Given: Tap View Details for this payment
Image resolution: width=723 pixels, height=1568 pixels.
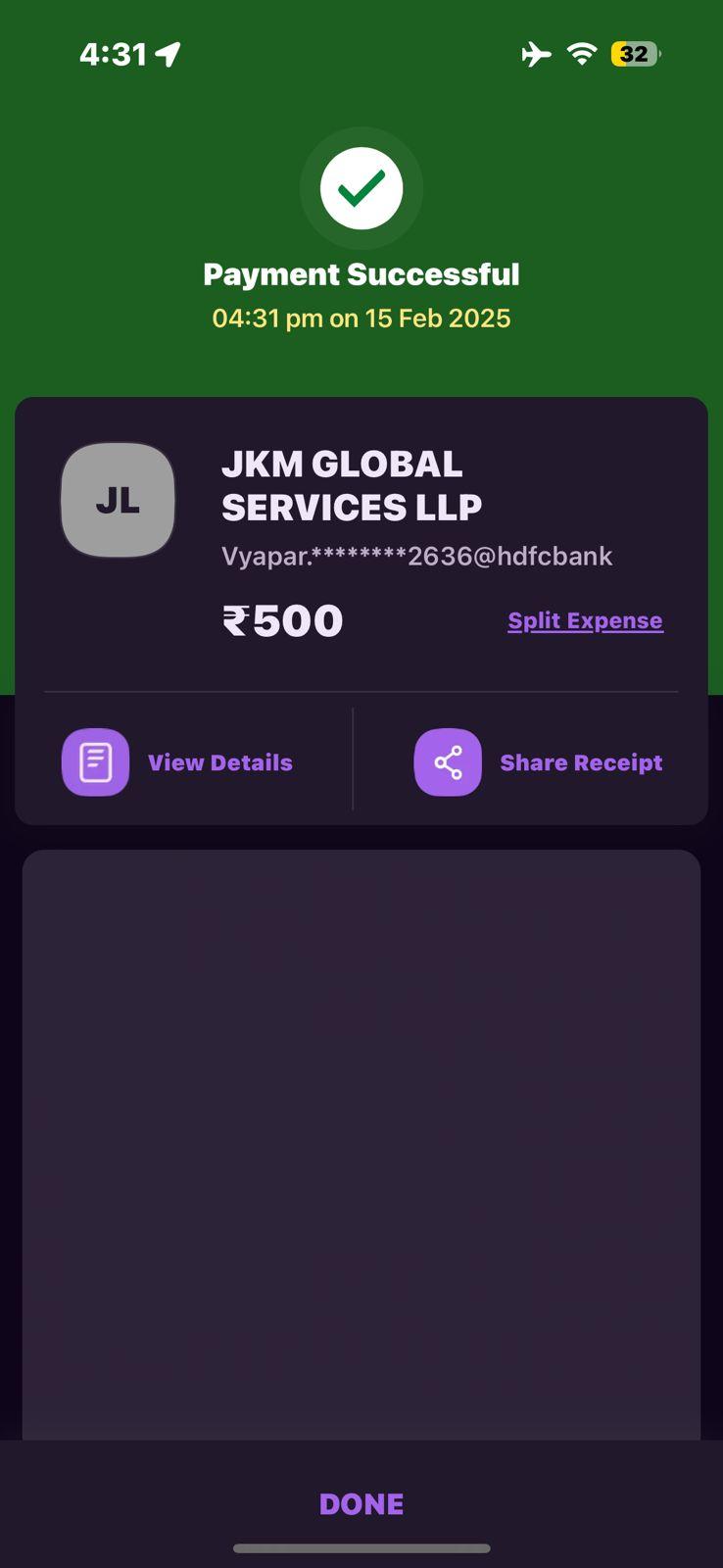Looking at the screenshot, I should pyautogui.click(x=177, y=762).
